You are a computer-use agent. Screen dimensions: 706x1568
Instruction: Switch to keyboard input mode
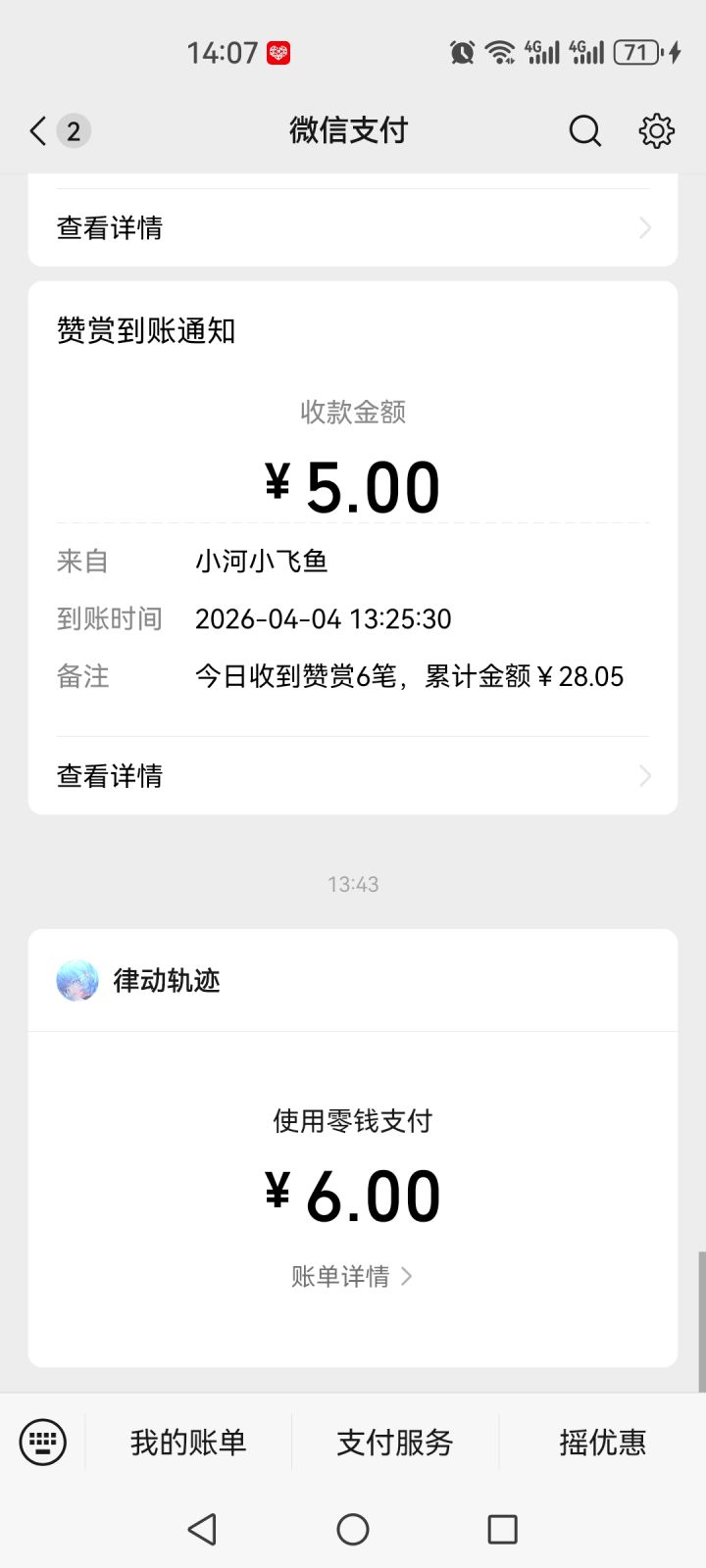(43, 1443)
